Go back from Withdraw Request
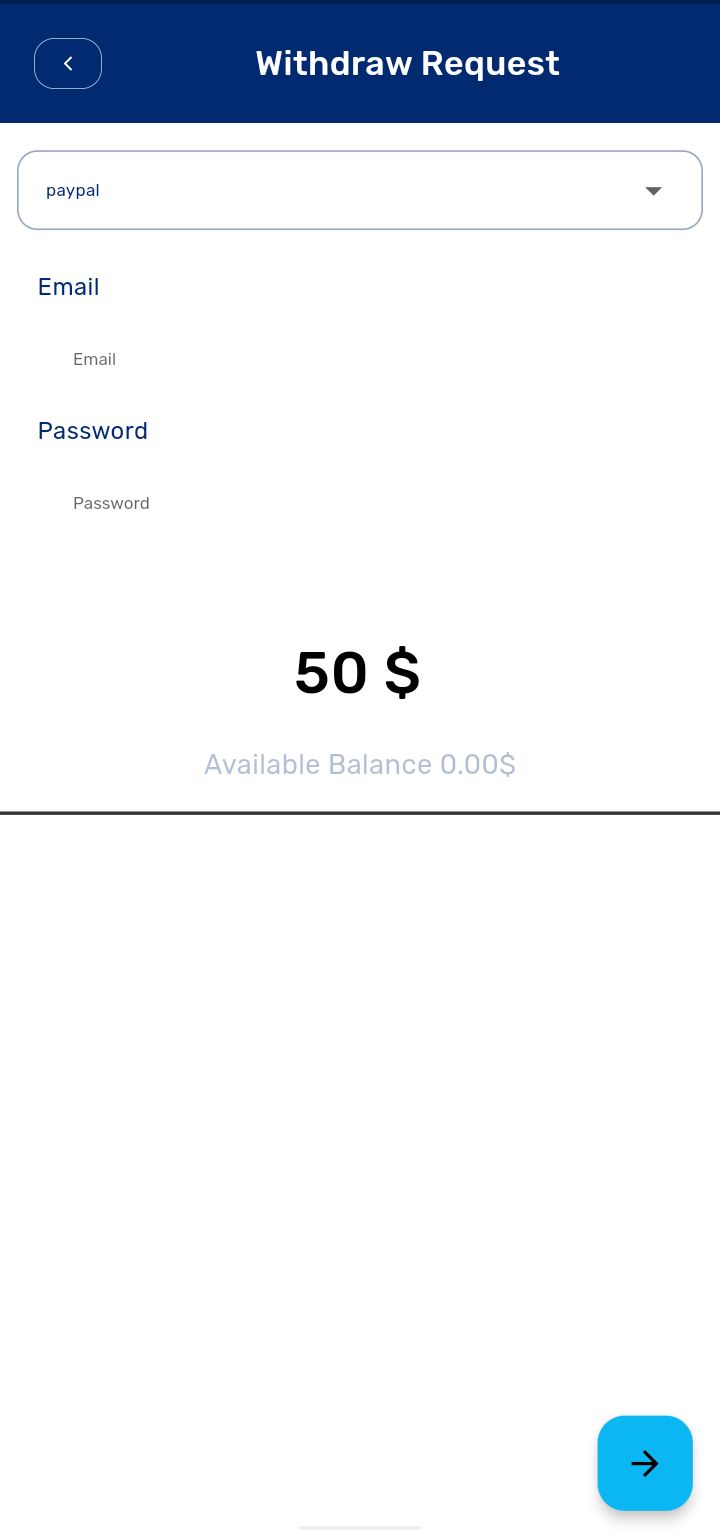 [68, 64]
